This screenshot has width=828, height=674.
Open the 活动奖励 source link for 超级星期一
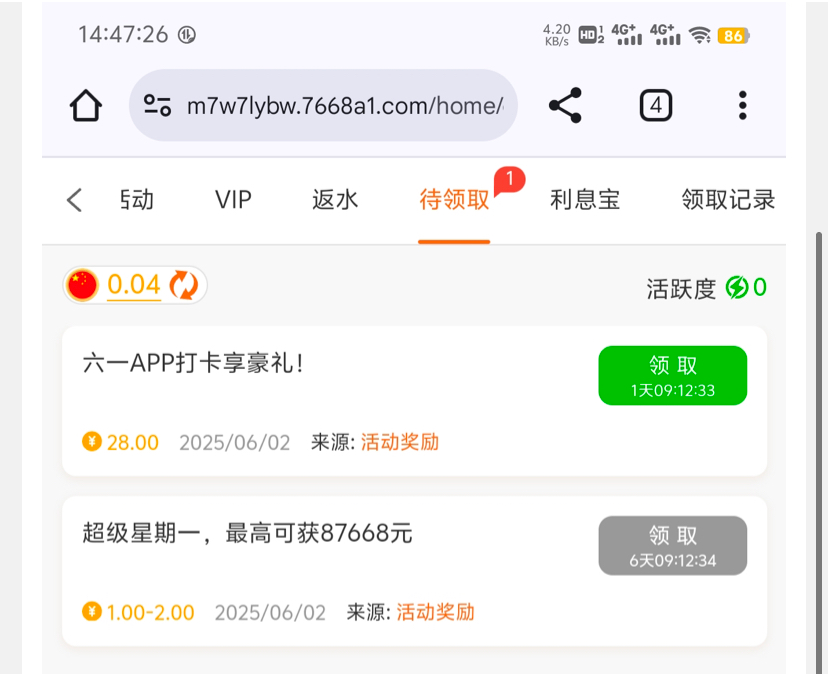click(436, 612)
